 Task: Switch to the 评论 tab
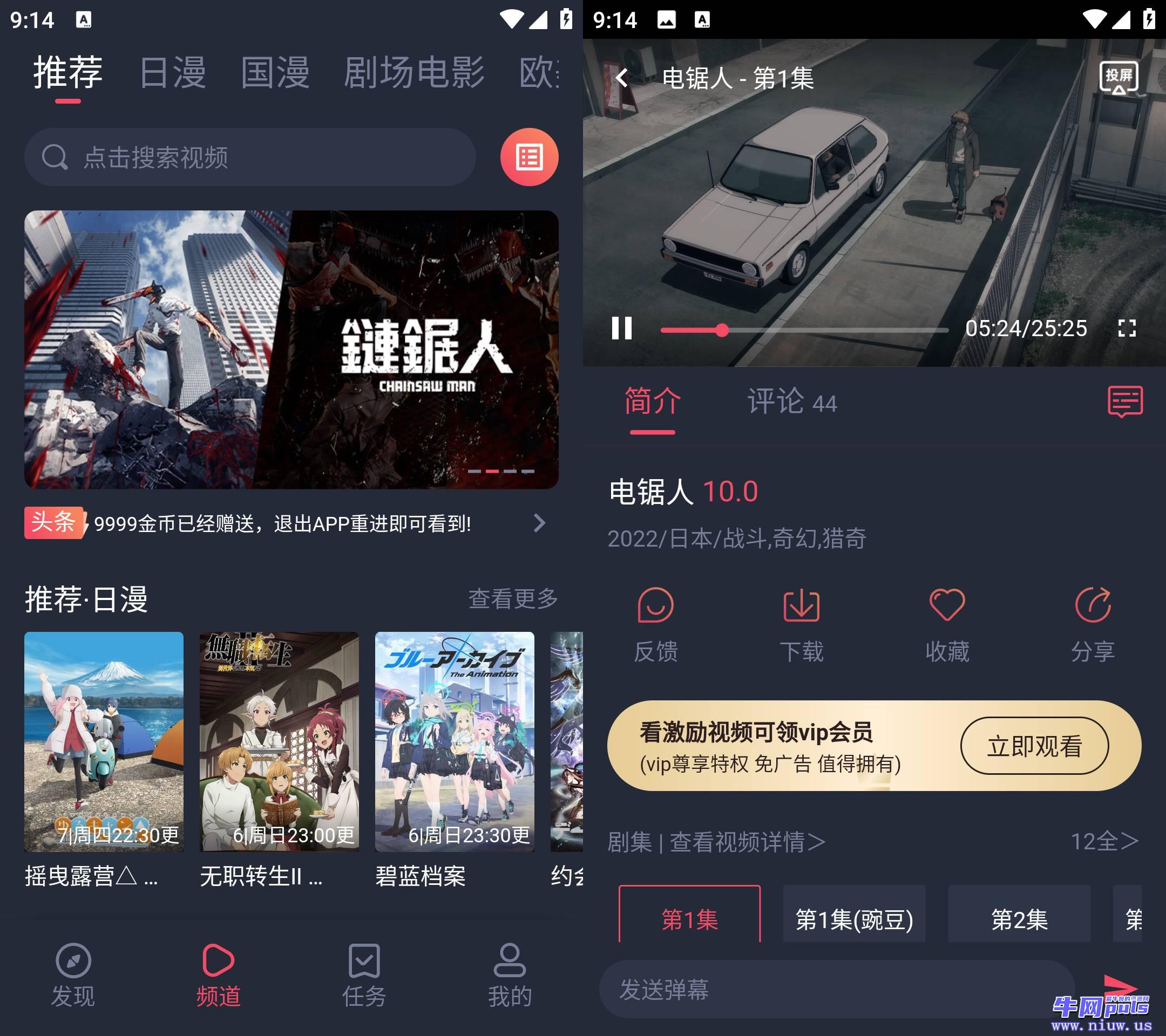791,402
